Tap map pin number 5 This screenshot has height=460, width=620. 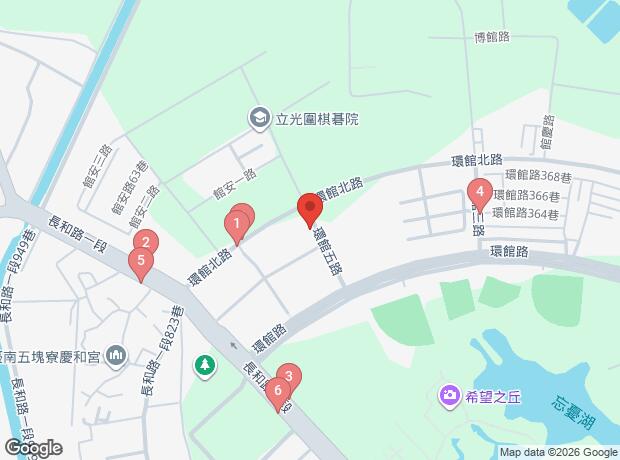coord(141,263)
